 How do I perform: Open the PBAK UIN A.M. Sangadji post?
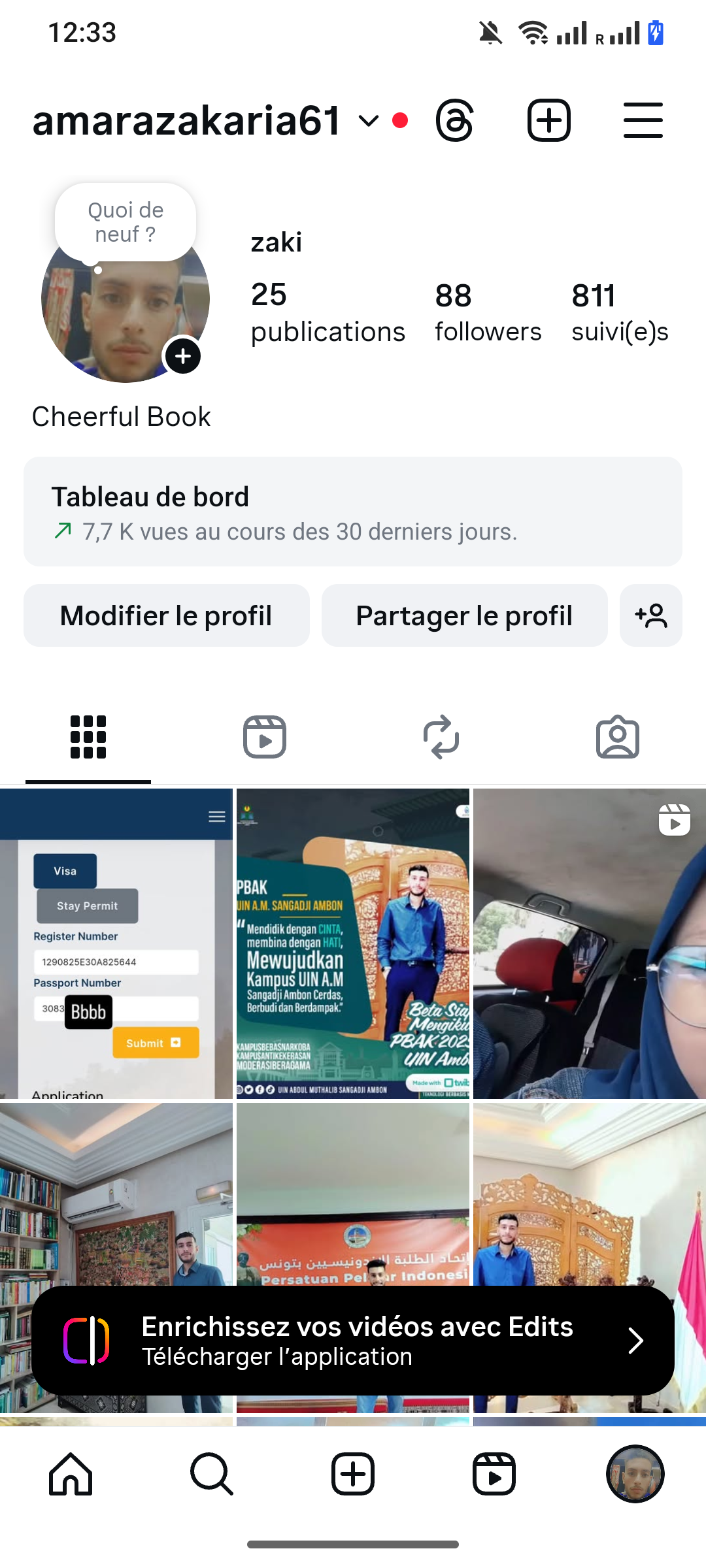353,943
